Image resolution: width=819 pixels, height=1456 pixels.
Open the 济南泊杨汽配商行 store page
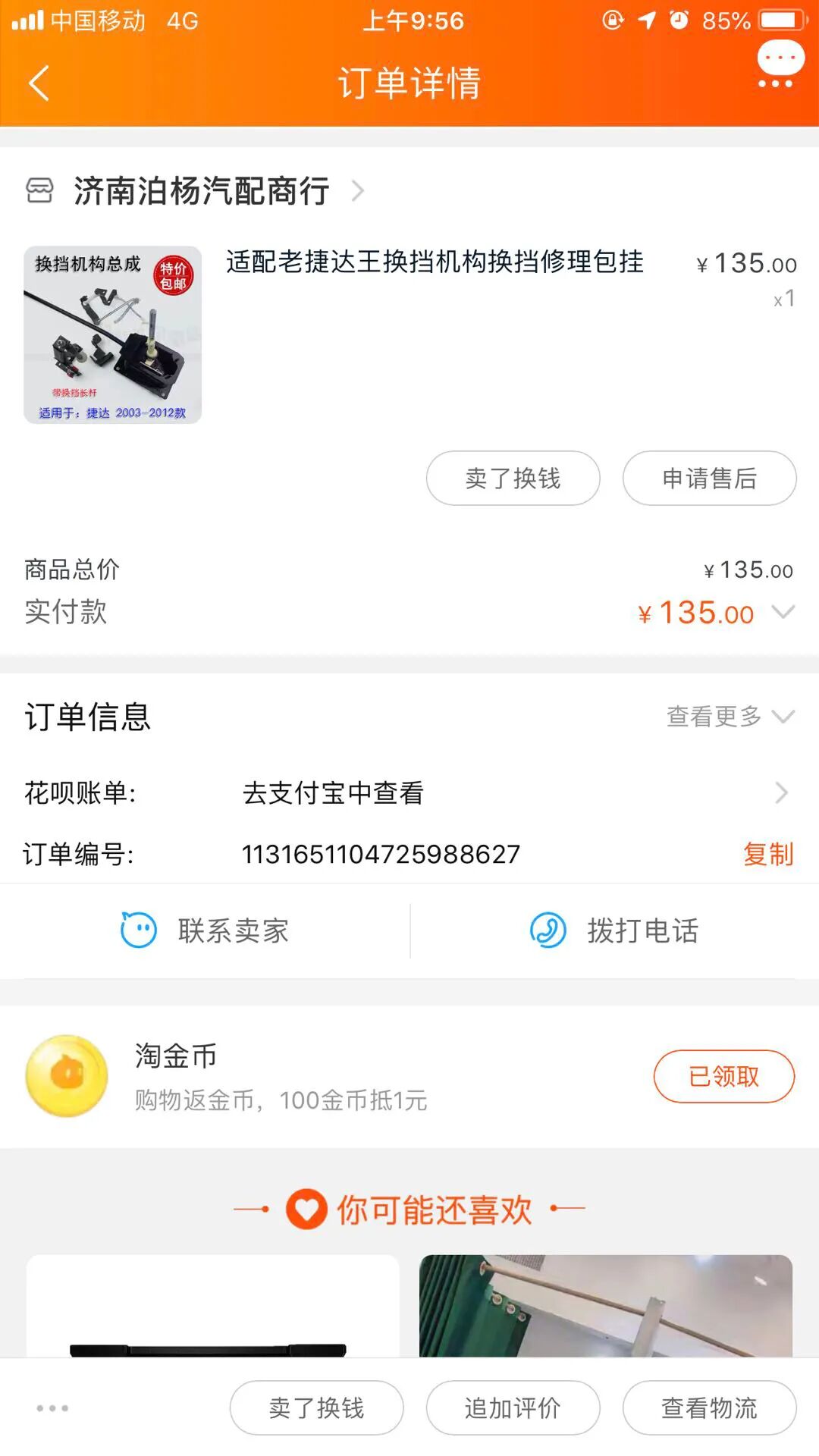tap(200, 191)
